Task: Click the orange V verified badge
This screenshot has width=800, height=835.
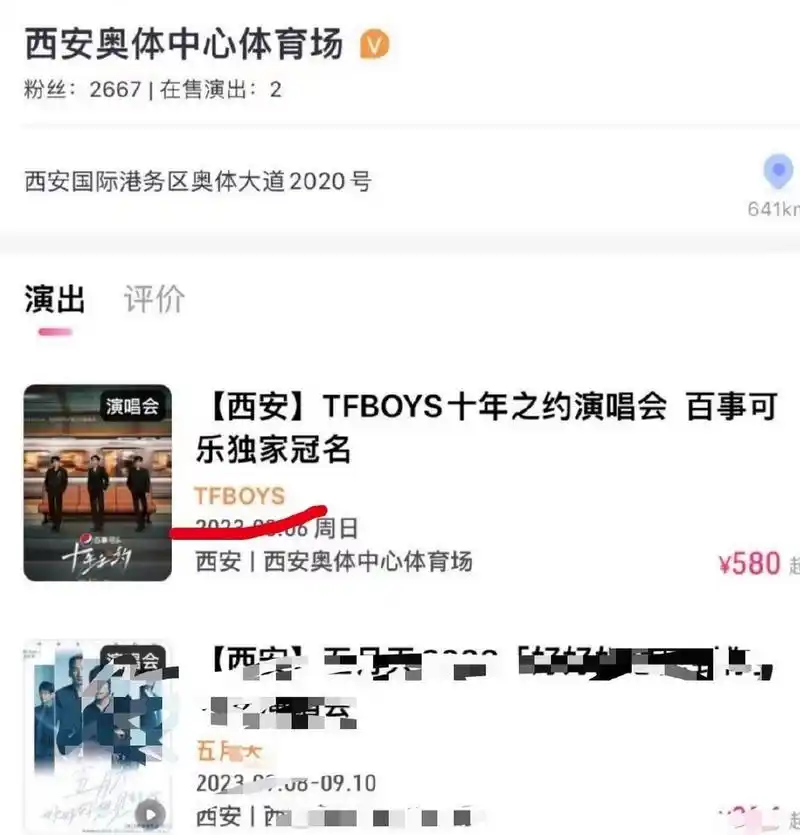Action: point(372,45)
